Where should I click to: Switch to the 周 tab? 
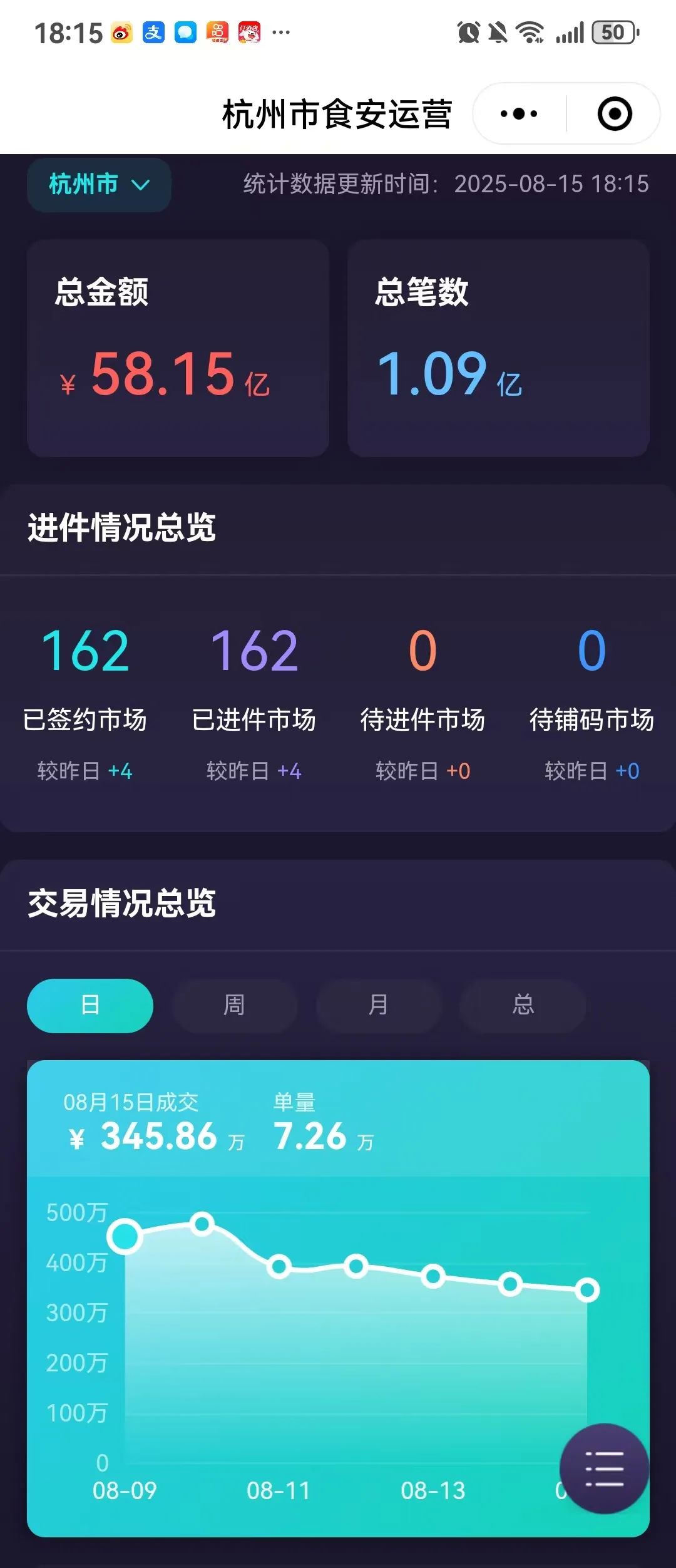pyautogui.click(x=234, y=1006)
